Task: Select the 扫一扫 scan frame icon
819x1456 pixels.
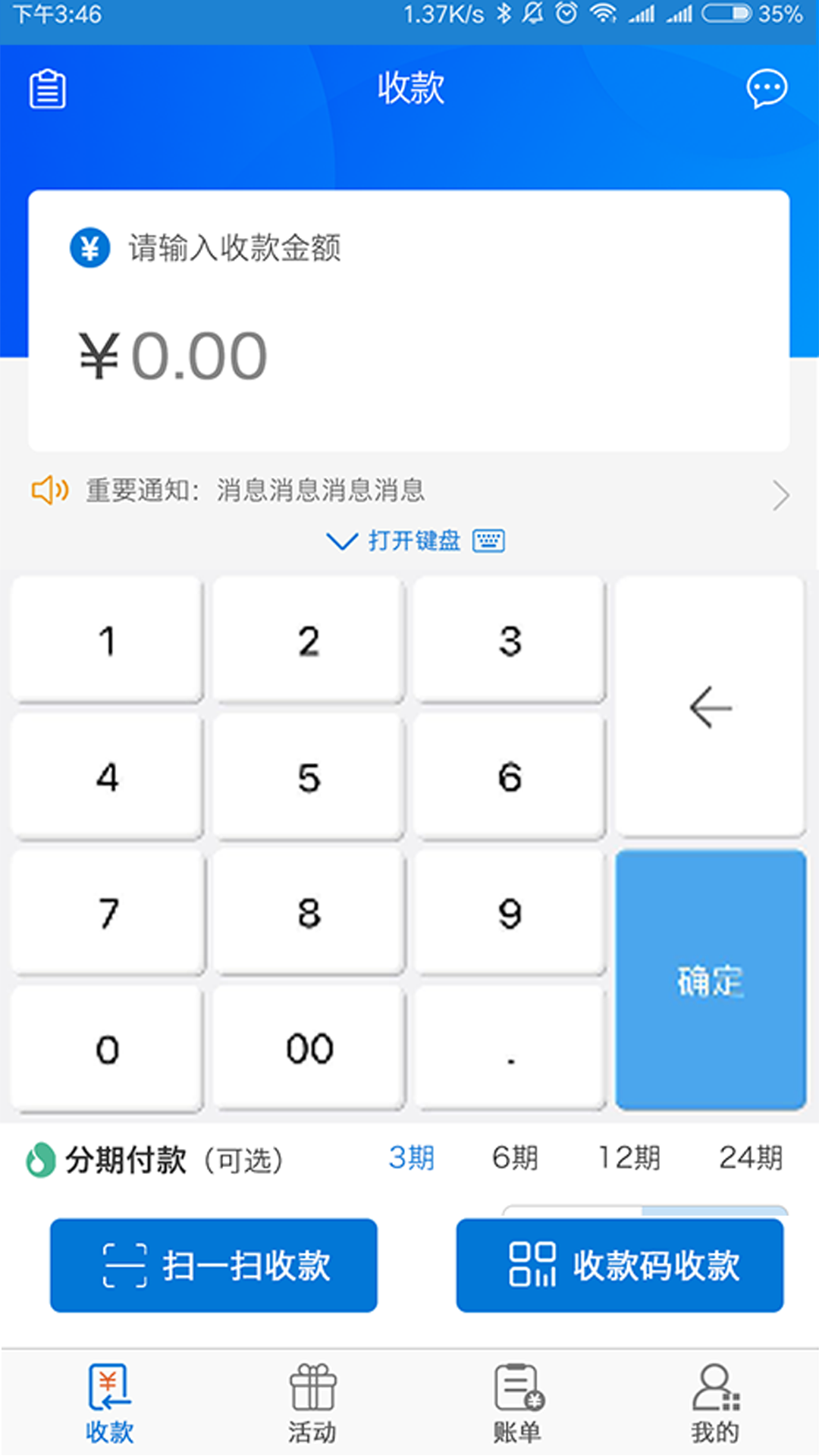Action: 124,1265
